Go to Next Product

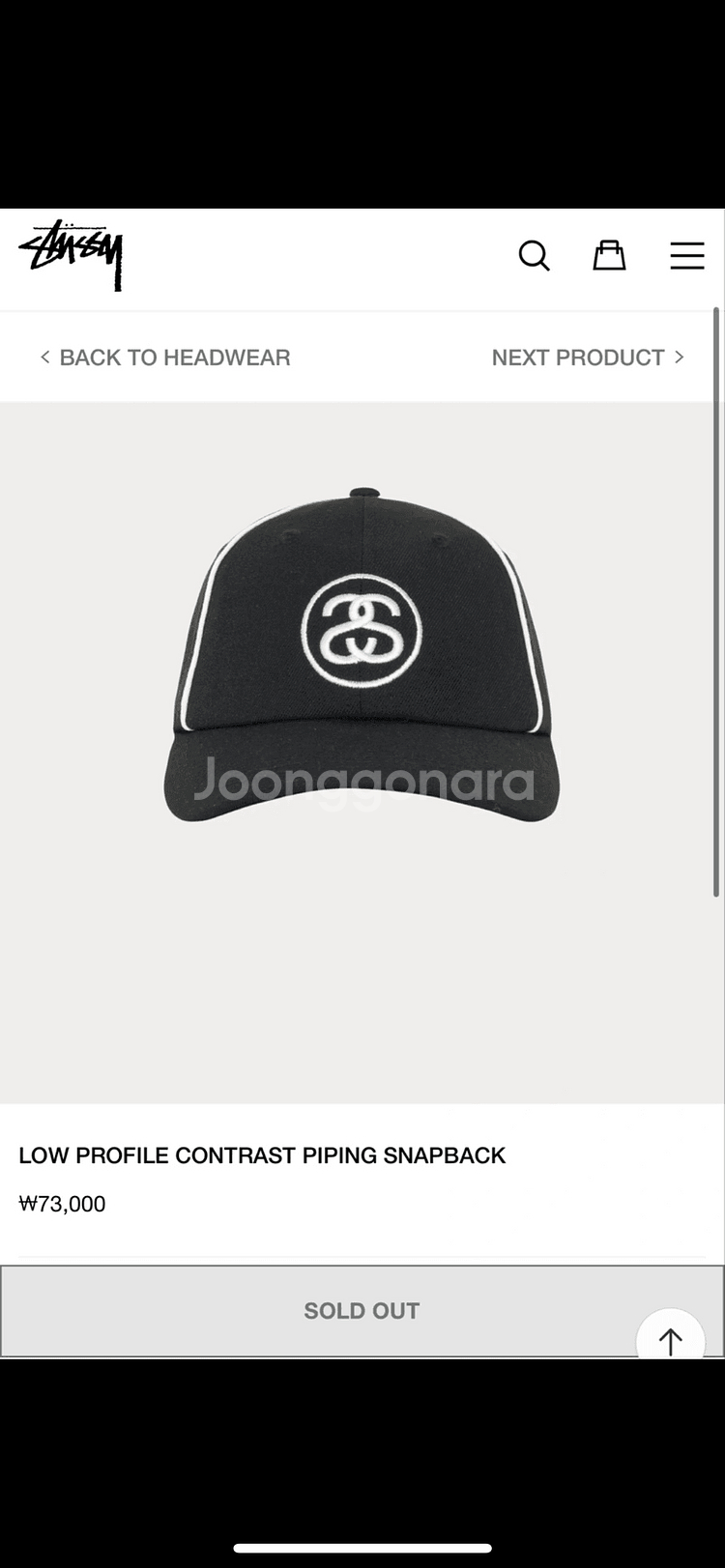pos(588,357)
